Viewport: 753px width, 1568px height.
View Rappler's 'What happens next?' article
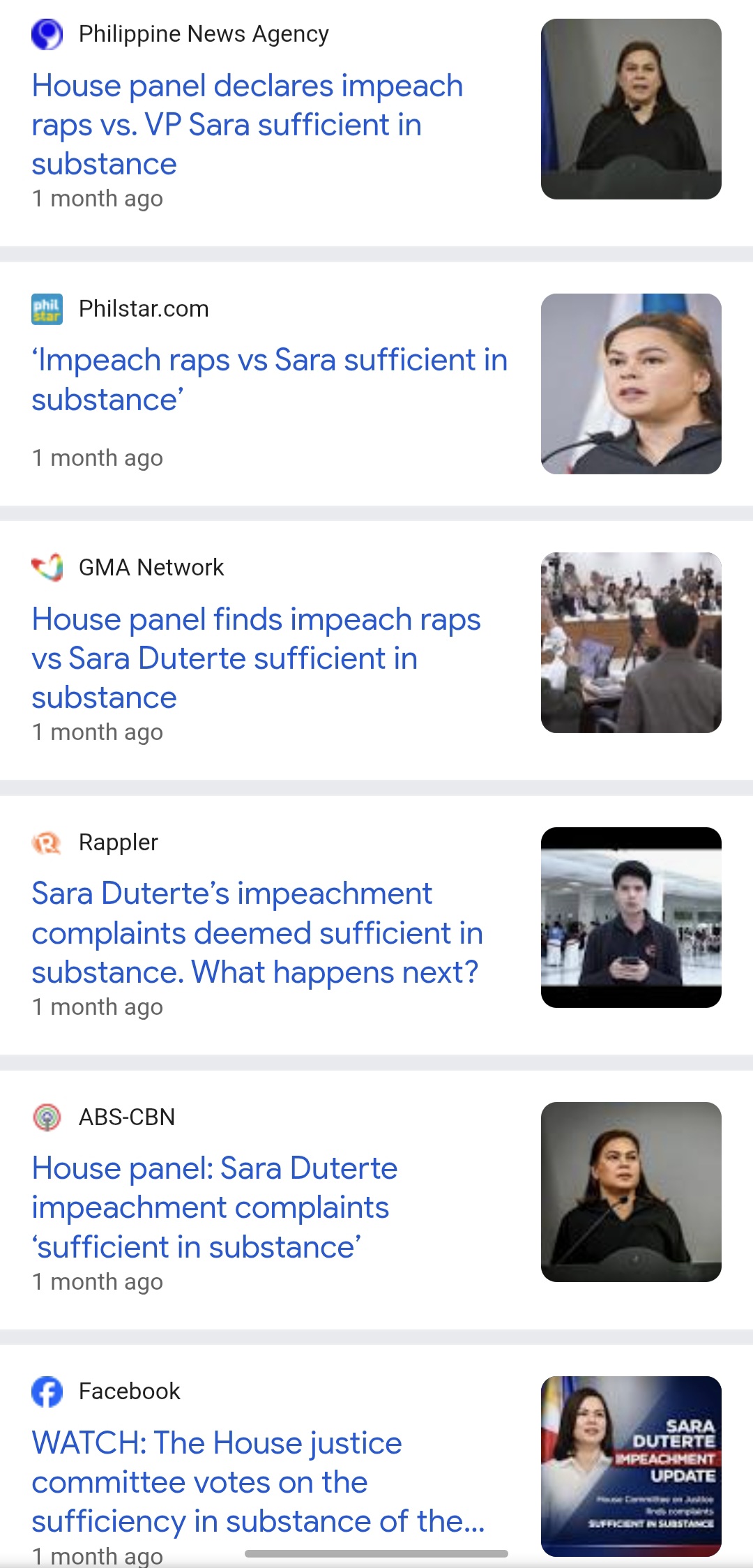[257, 933]
